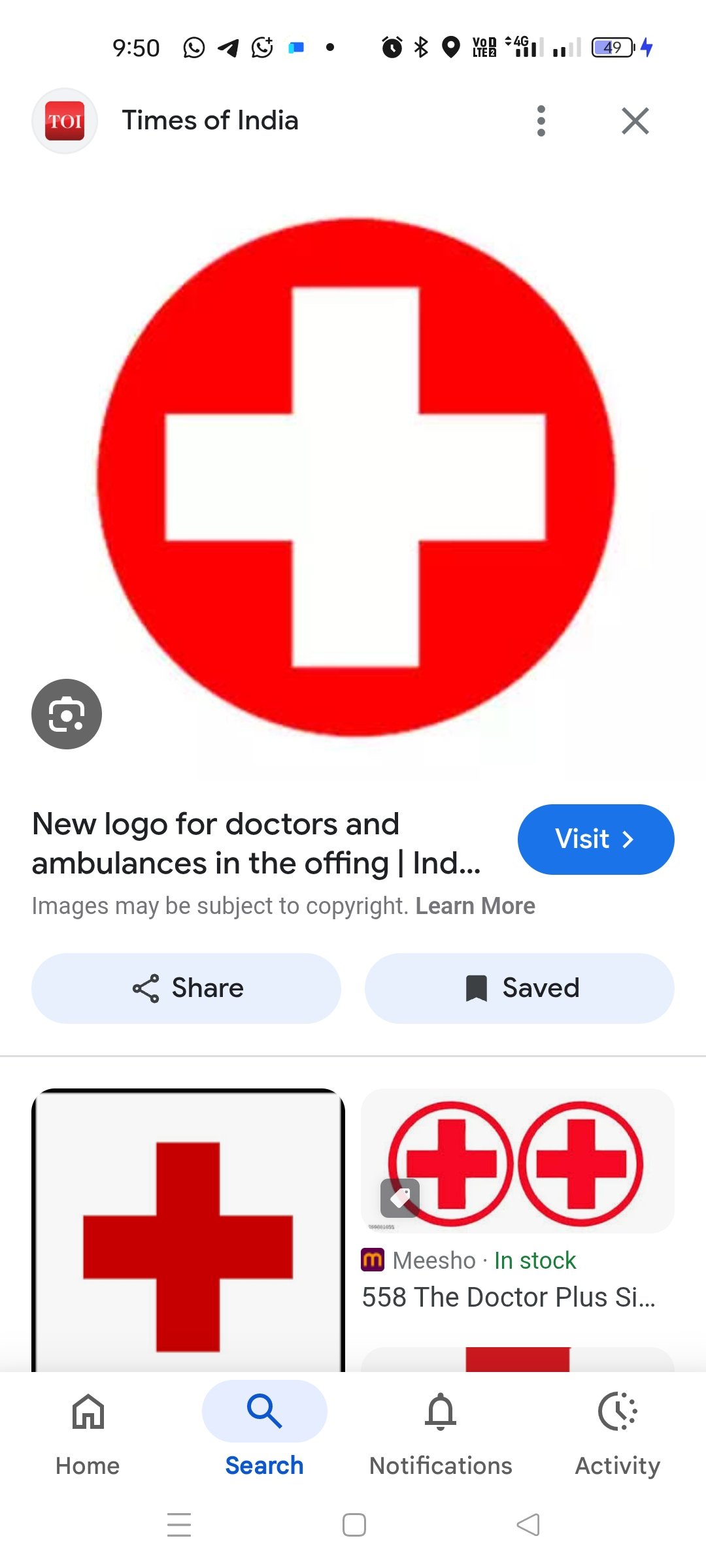Visit the Times of India page

[x=595, y=839]
